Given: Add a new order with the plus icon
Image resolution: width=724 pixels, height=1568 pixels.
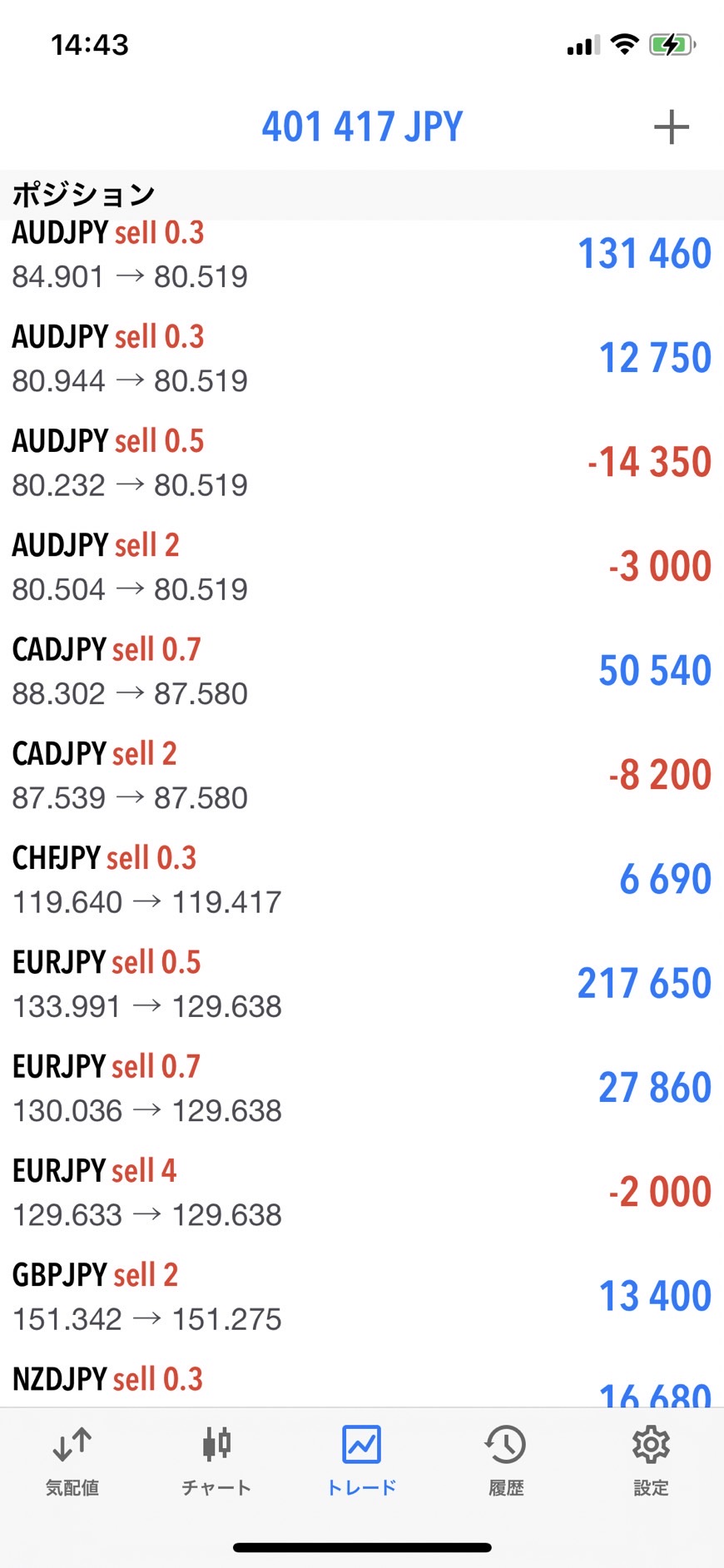Looking at the screenshot, I should tap(671, 127).
